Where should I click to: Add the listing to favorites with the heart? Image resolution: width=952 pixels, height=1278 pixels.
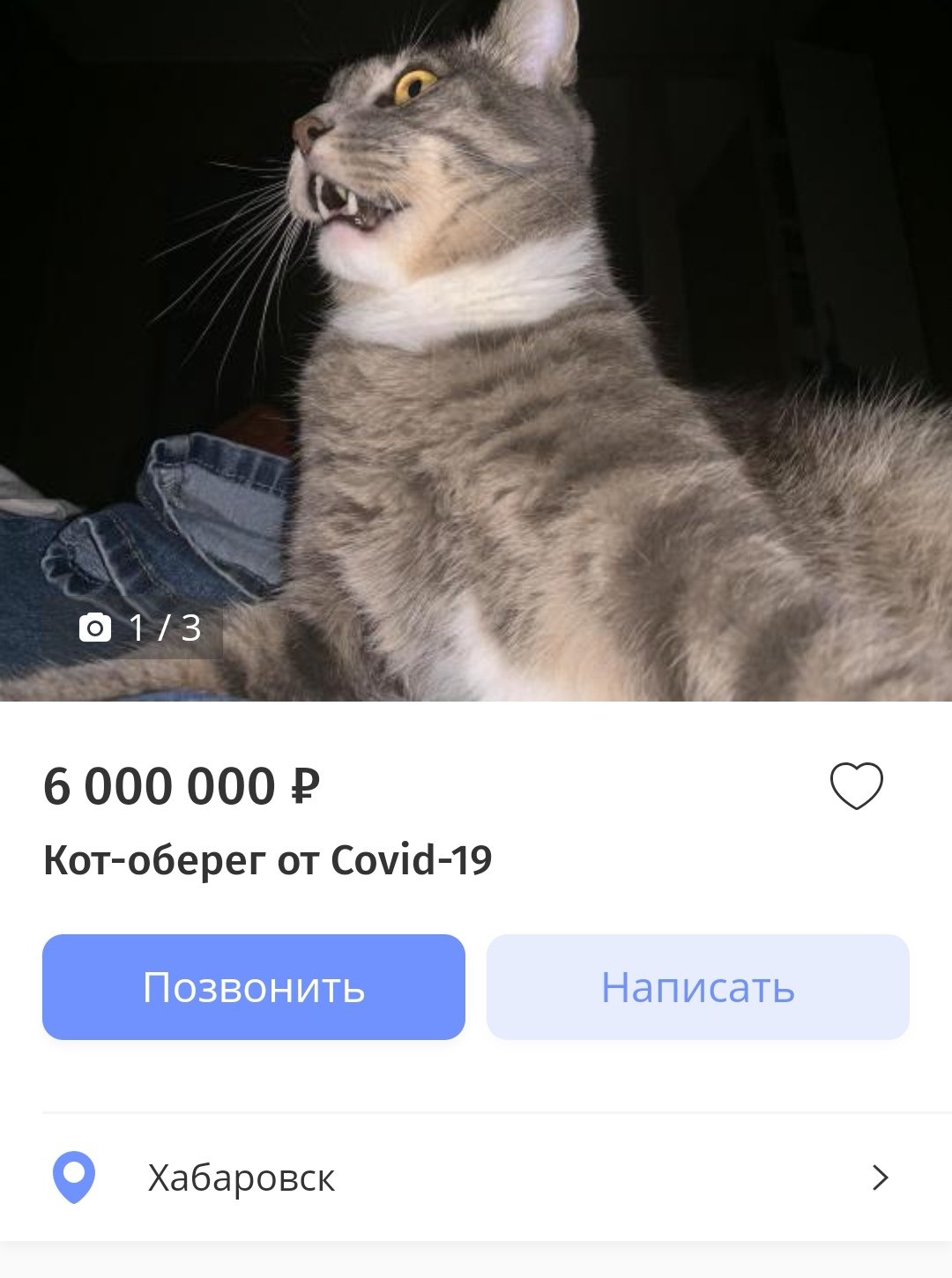[856, 785]
